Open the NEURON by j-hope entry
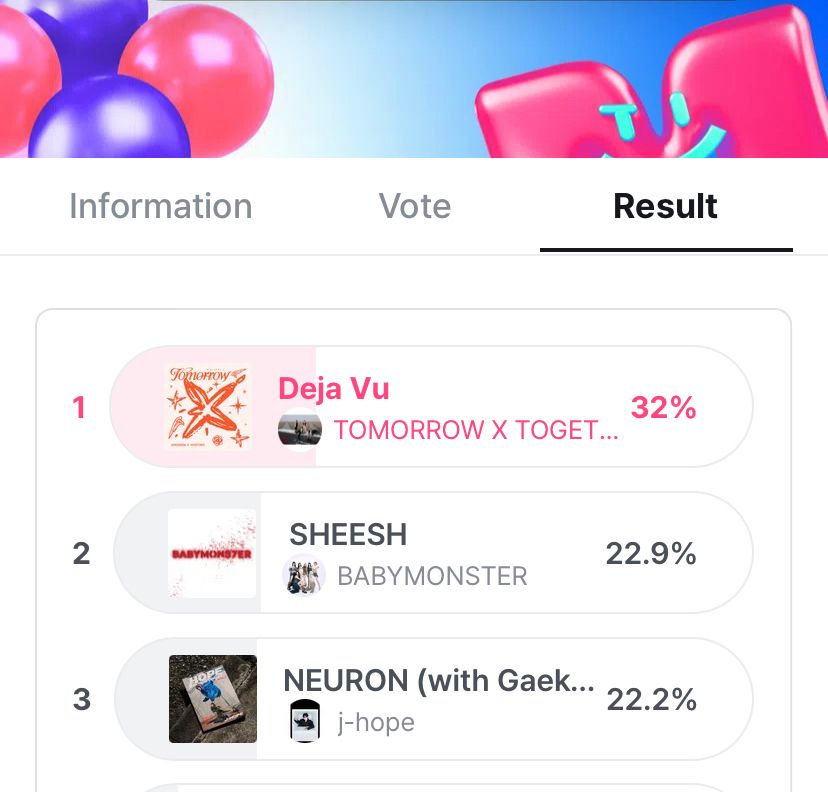Image resolution: width=828 pixels, height=792 pixels. pyautogui.click(x=433, y=699)
